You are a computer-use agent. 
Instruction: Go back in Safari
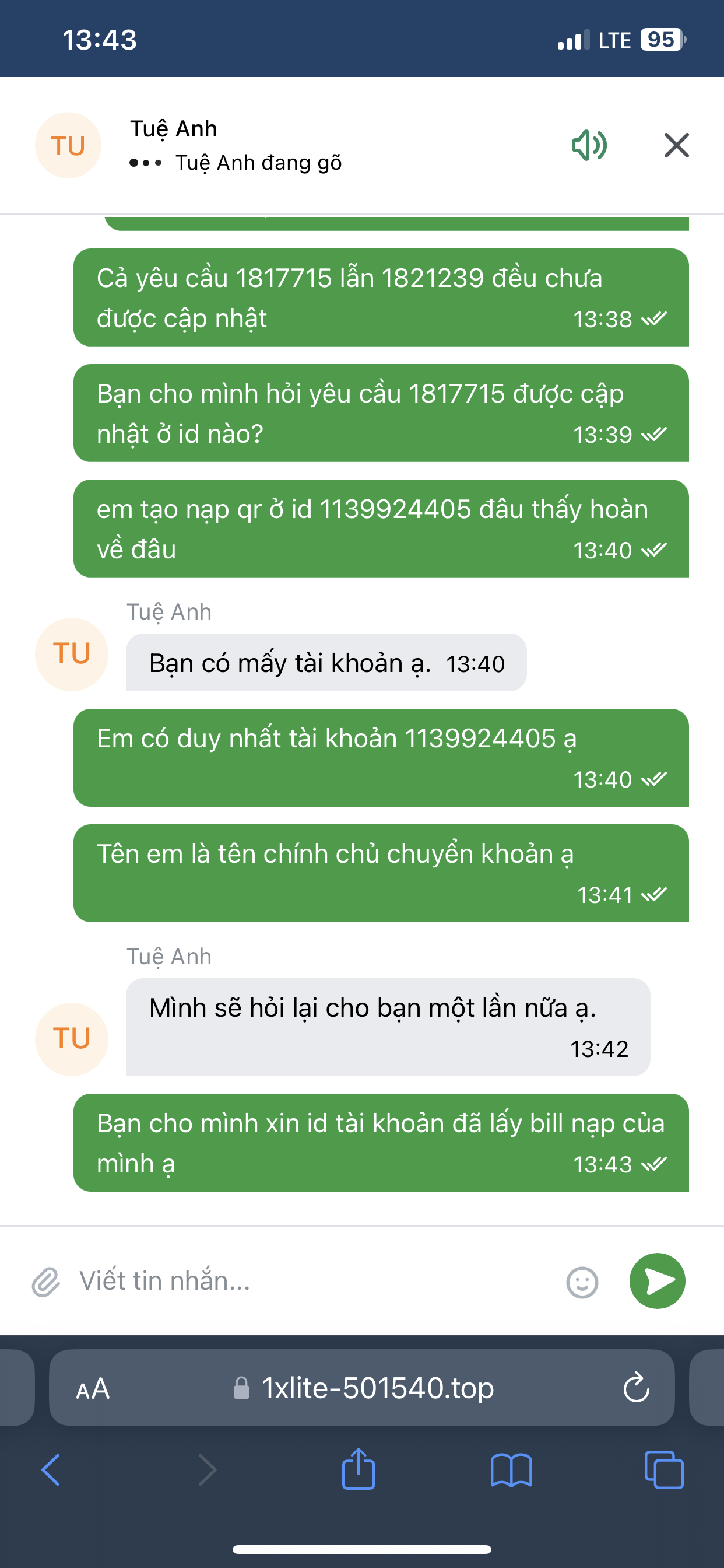51,1471
